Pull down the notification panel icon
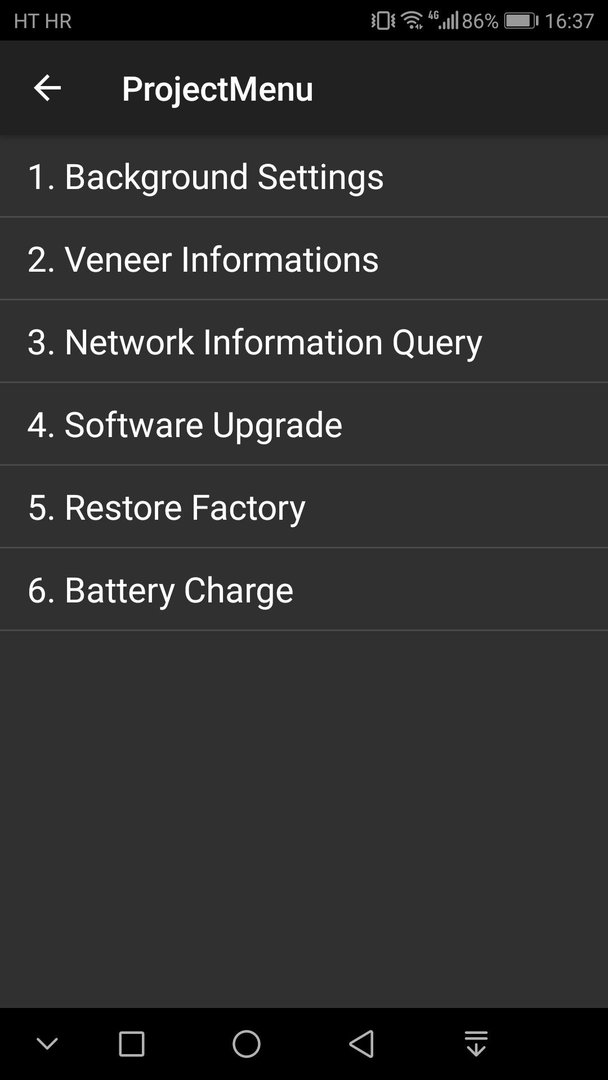This screenshot has height=1080, width=608. pyautogui.click(x=476, y=1043)
